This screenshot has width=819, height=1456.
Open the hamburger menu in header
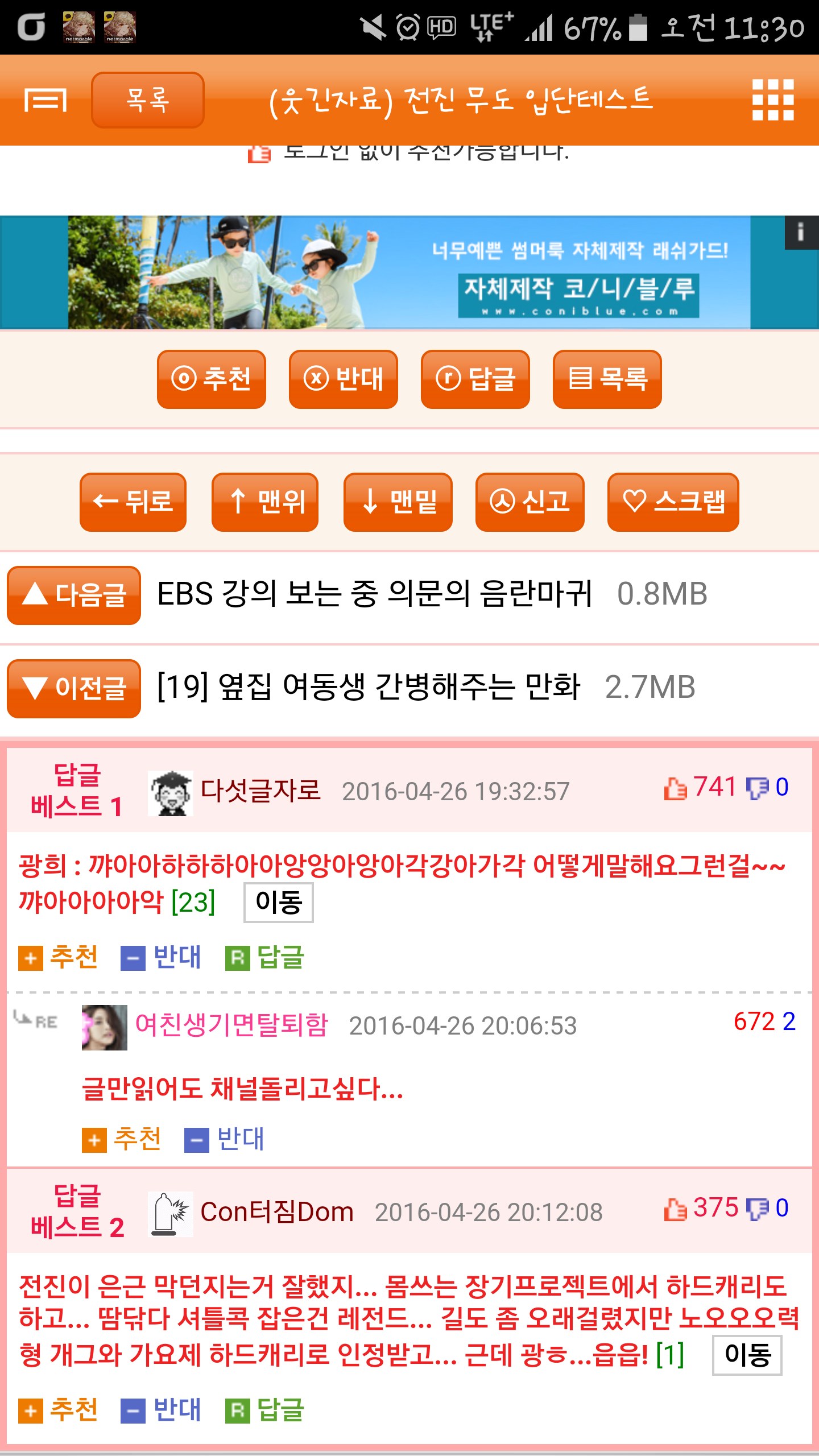pyautogui.click(x=45, y=101)
